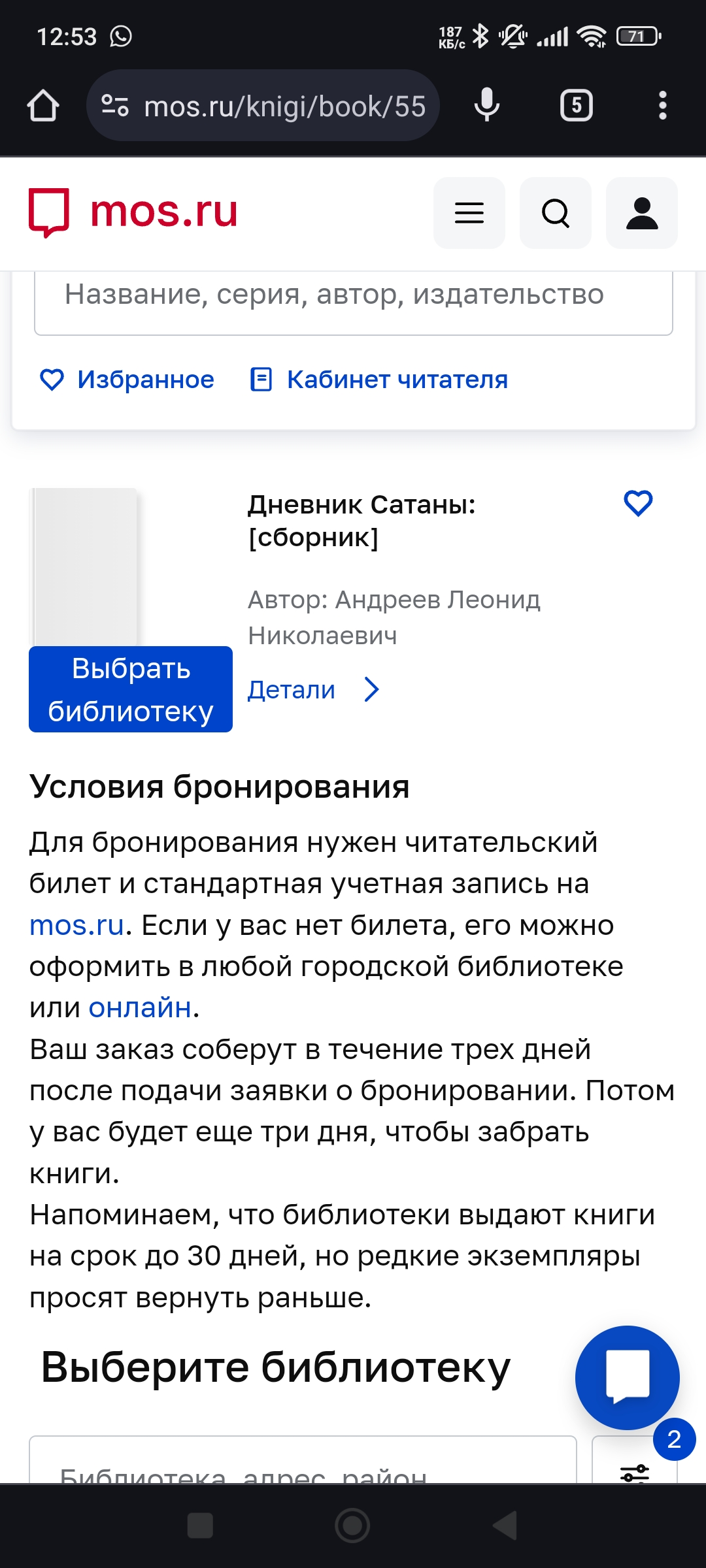Expand Детали for the book

point(314,690)
